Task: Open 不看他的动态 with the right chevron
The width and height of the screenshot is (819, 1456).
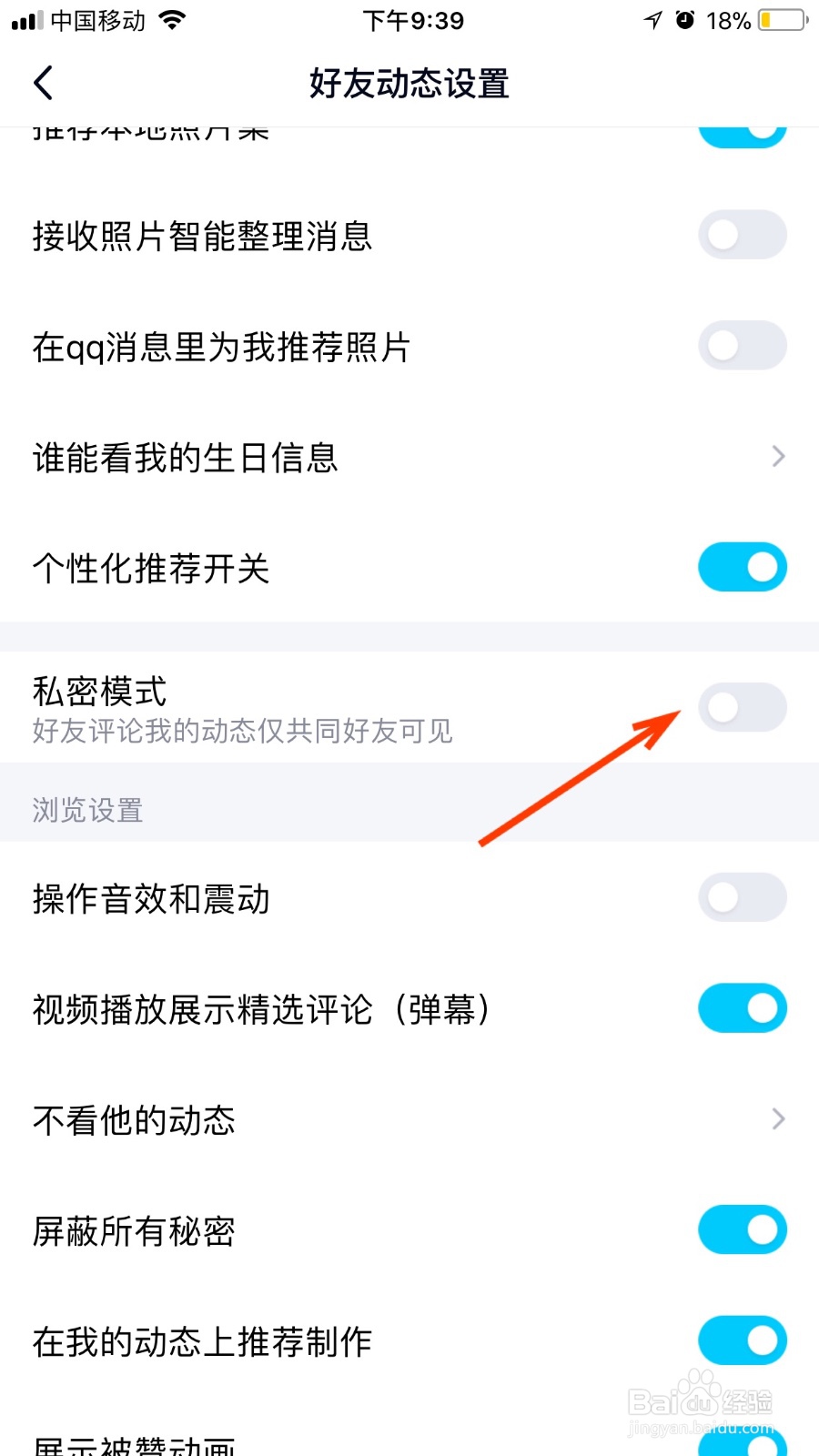Action: coord(776,1118)
